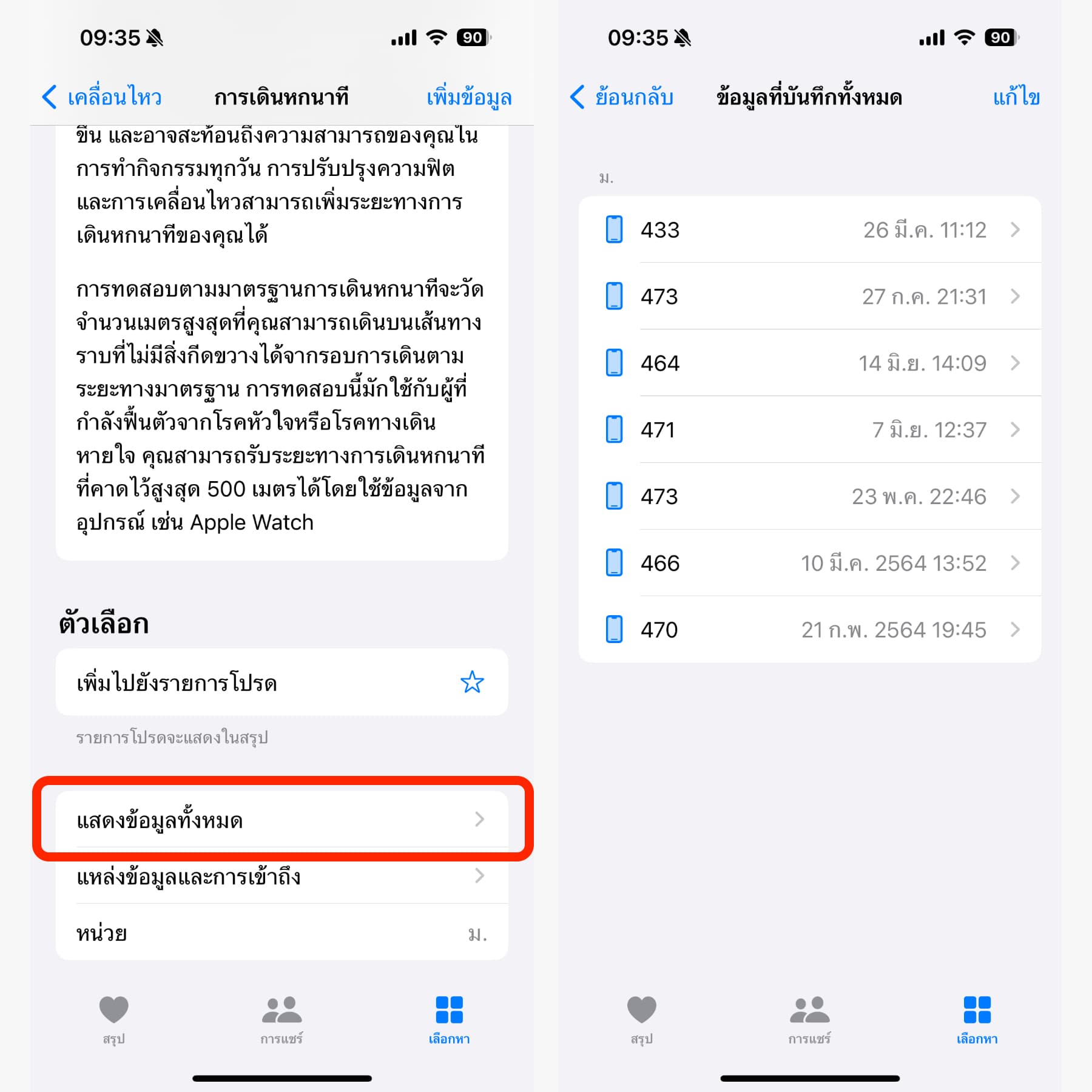The height and width of the screenshot is (1092, 1092).
Task: Open the 473 record from 23 พ.ค. 22:46
Action: (809, 497)
